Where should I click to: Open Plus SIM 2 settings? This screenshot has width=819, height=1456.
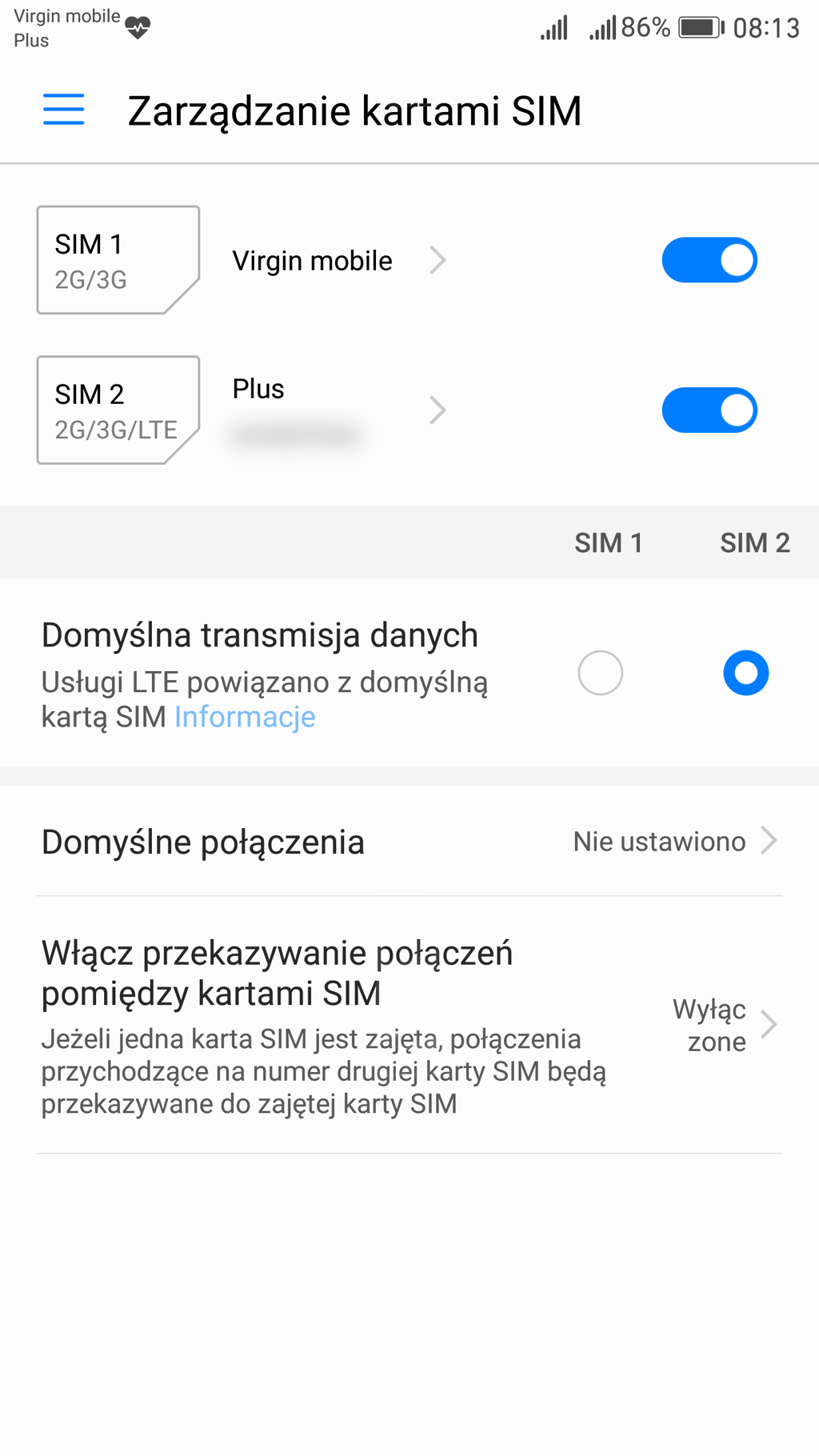336,410
